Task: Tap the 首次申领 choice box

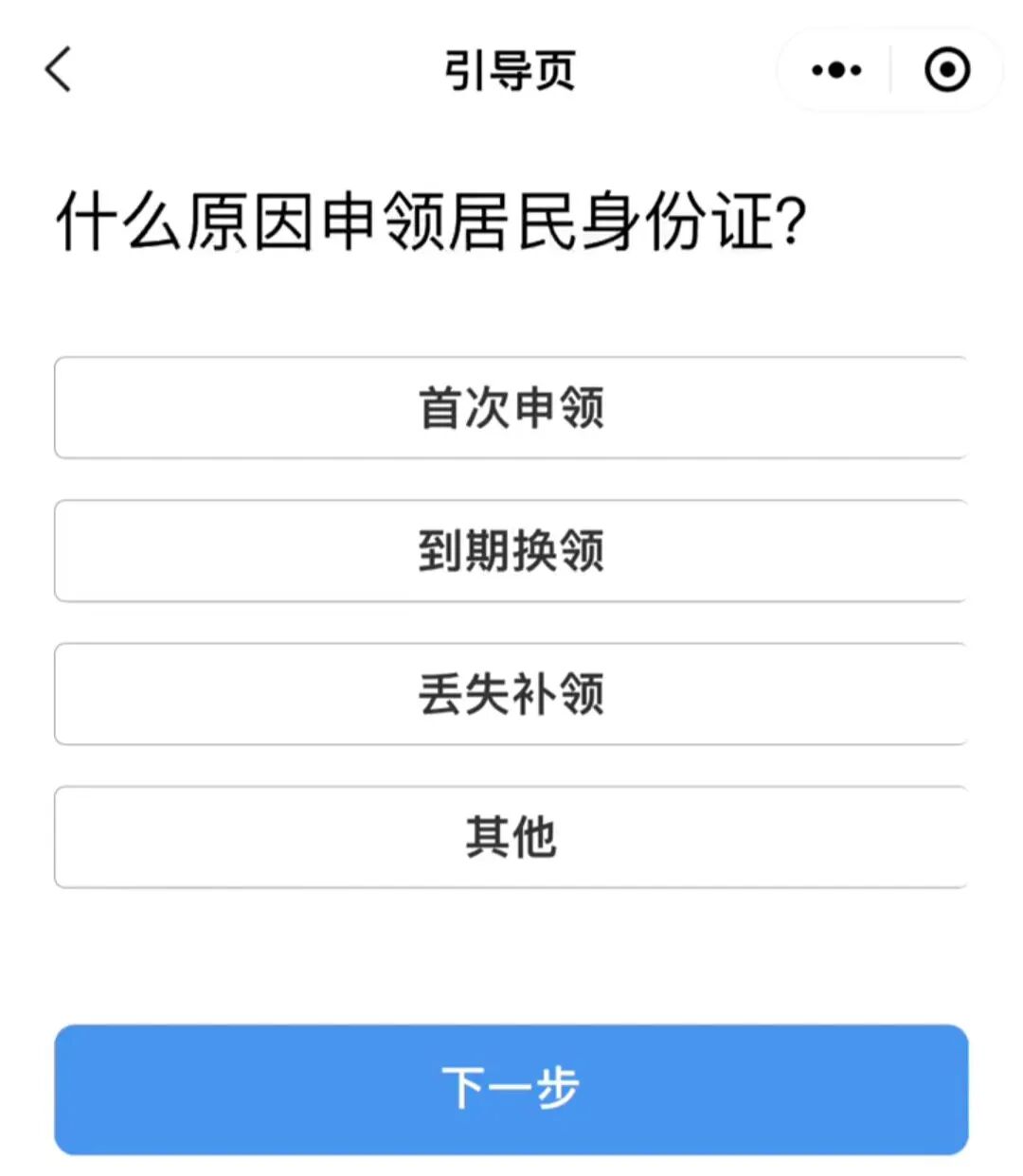Action: click(x=511, y=408)
